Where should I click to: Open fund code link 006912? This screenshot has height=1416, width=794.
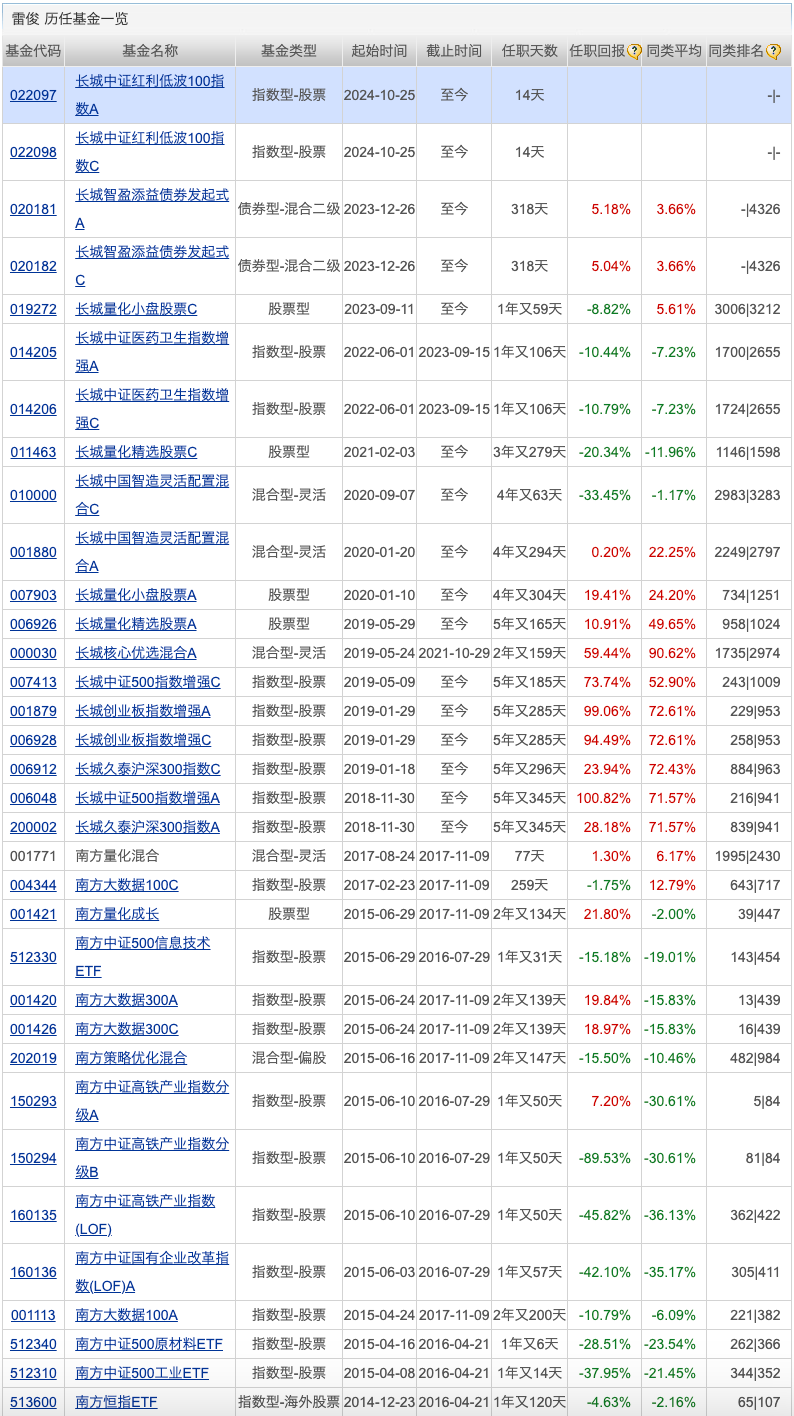(33, 769)
